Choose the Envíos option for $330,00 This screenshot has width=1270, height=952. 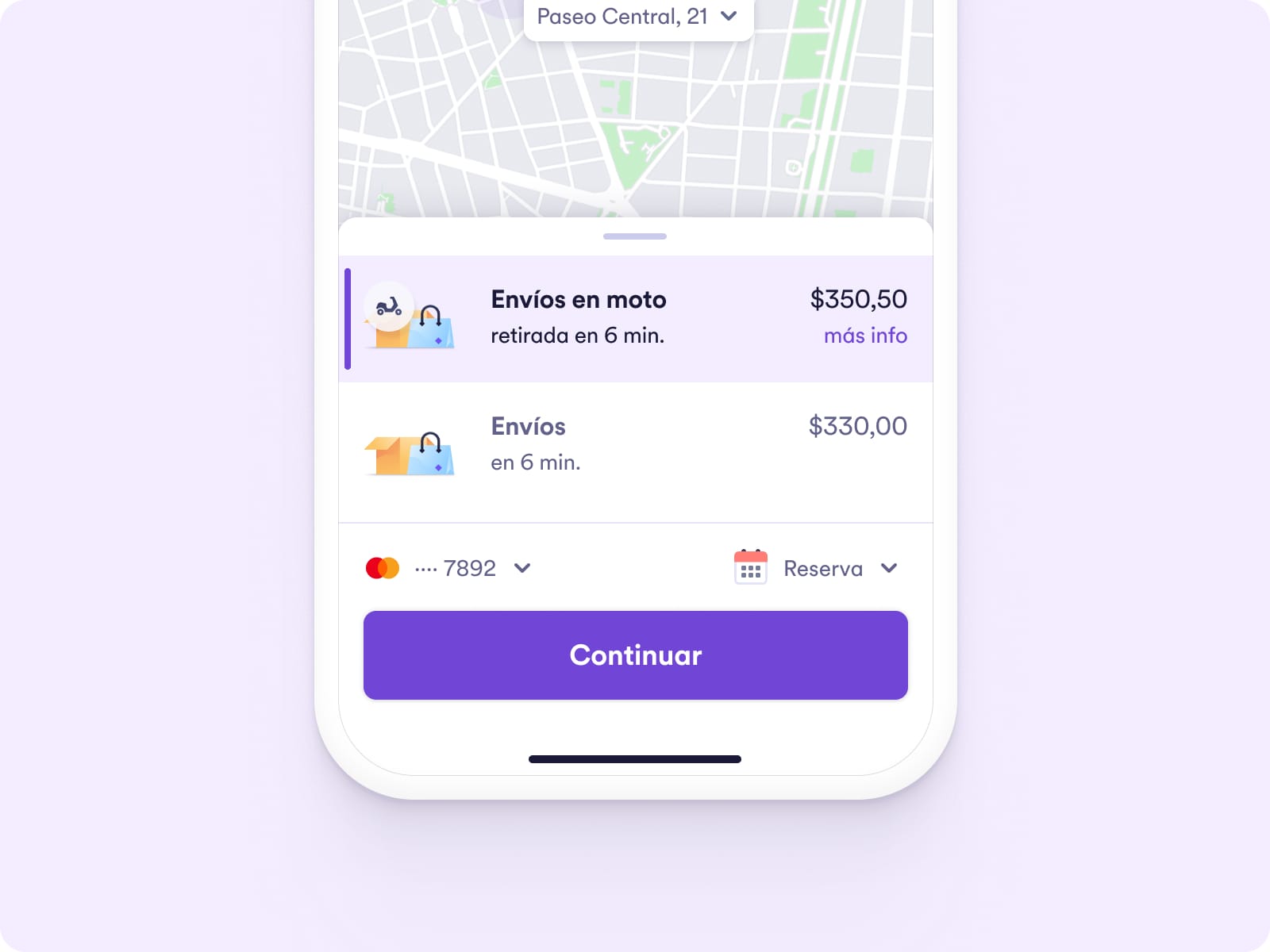click(x=635, y=445)
